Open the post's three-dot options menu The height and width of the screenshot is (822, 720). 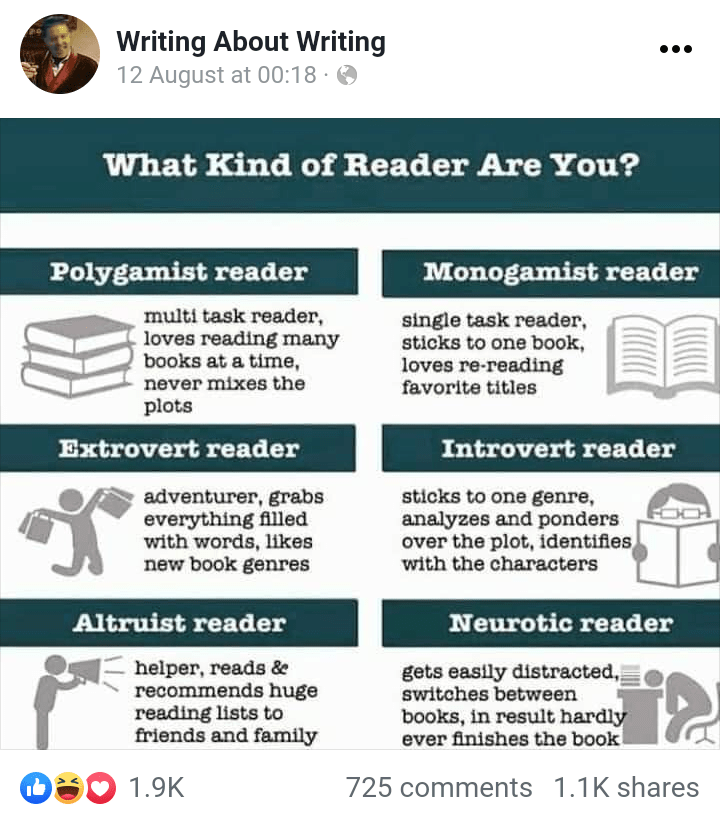(x=676, y=49)
